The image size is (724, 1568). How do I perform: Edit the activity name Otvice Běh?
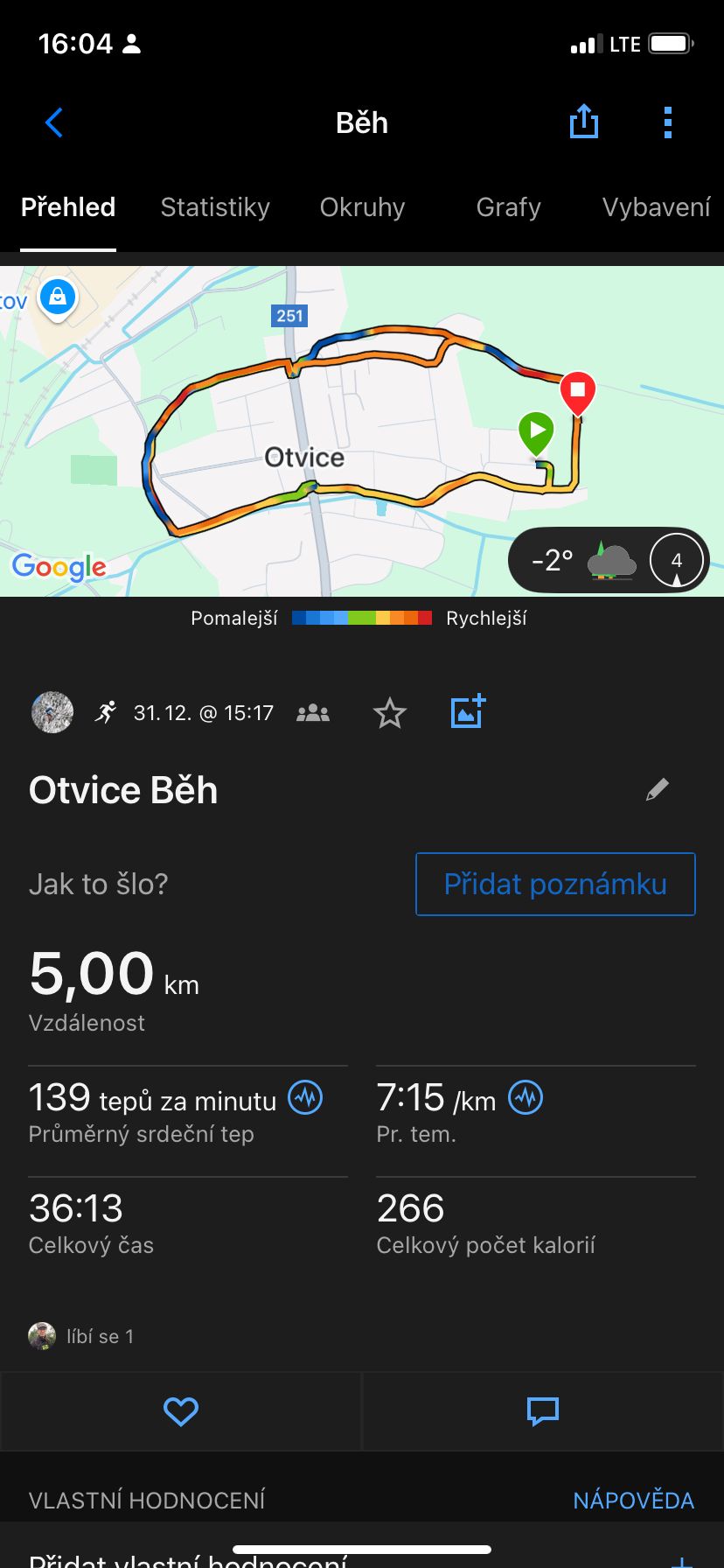pos(658,790)
